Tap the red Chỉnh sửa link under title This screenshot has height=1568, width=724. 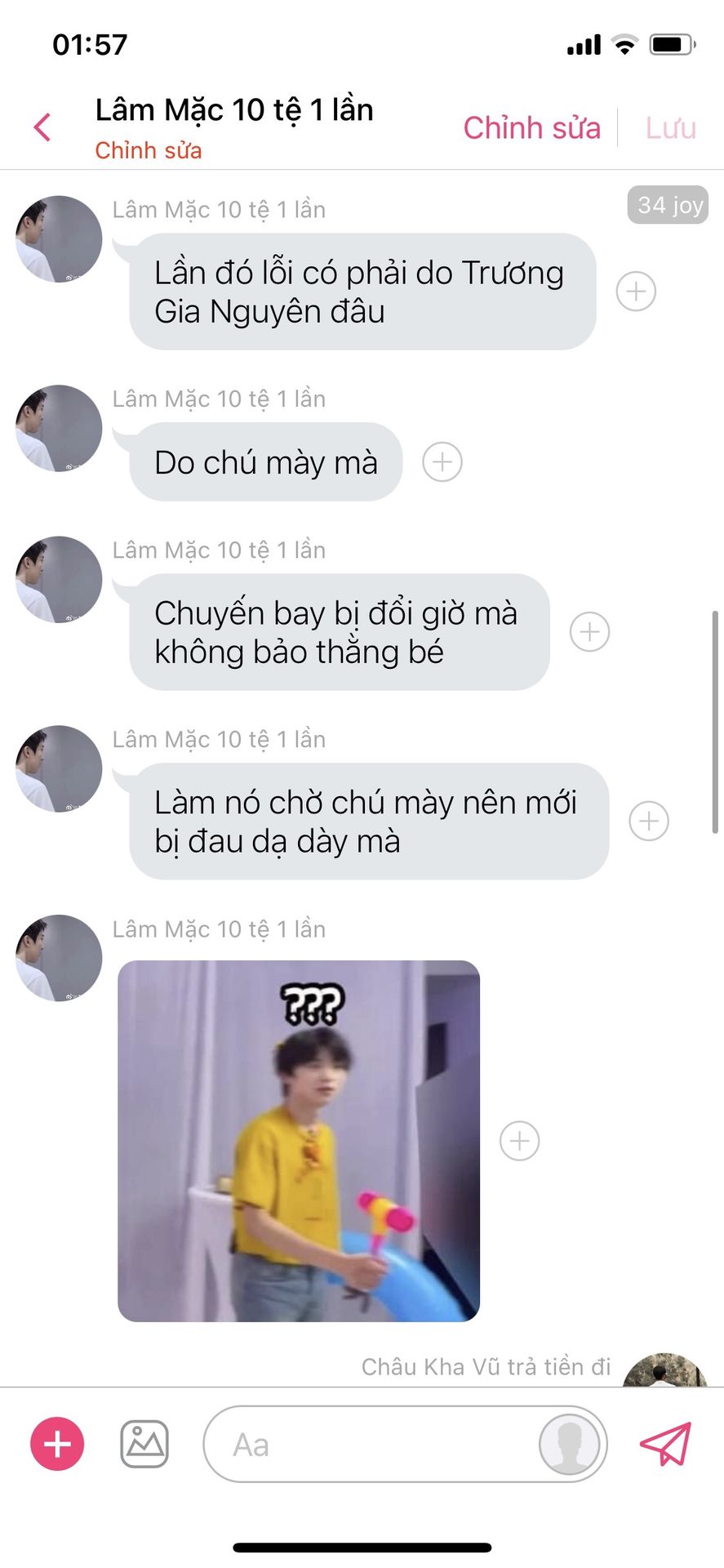(x=149, y=150)
